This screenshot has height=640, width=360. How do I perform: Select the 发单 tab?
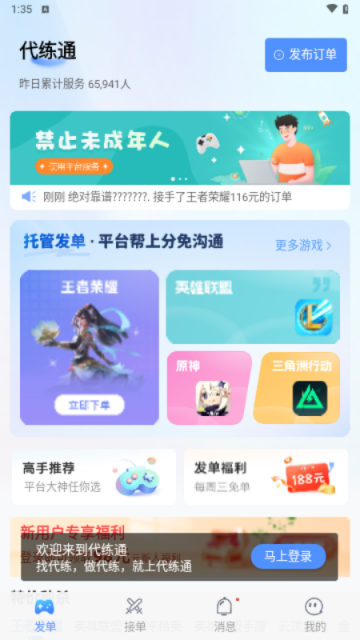coord(45,615)
